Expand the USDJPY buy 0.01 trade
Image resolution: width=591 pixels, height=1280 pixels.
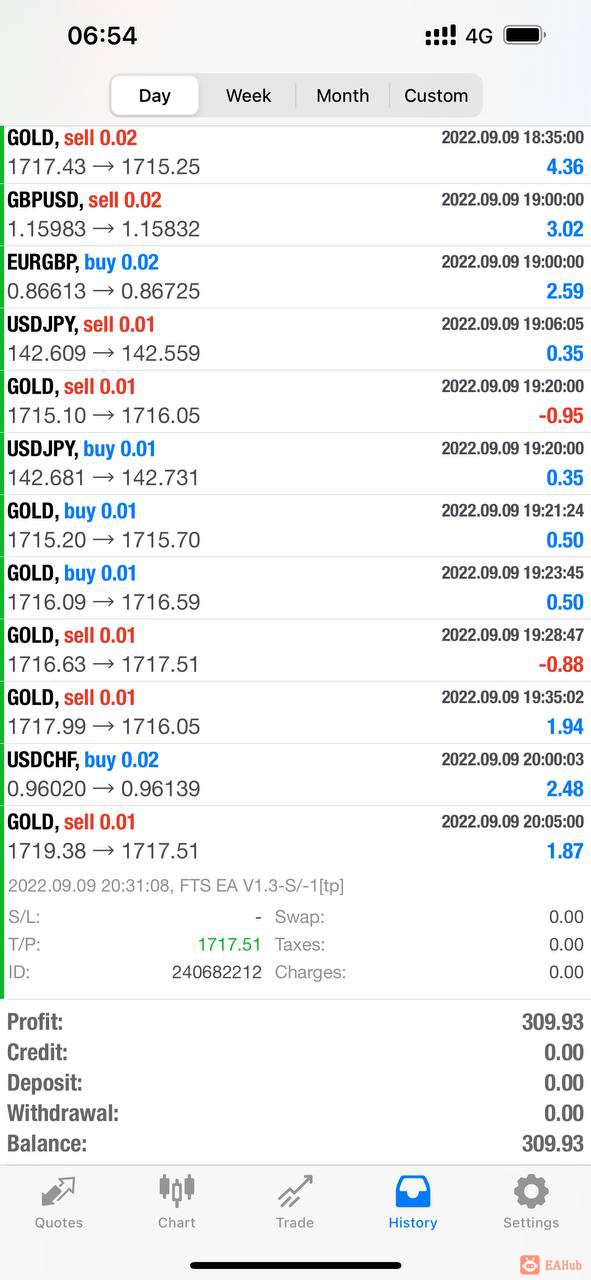pos(295,463)
